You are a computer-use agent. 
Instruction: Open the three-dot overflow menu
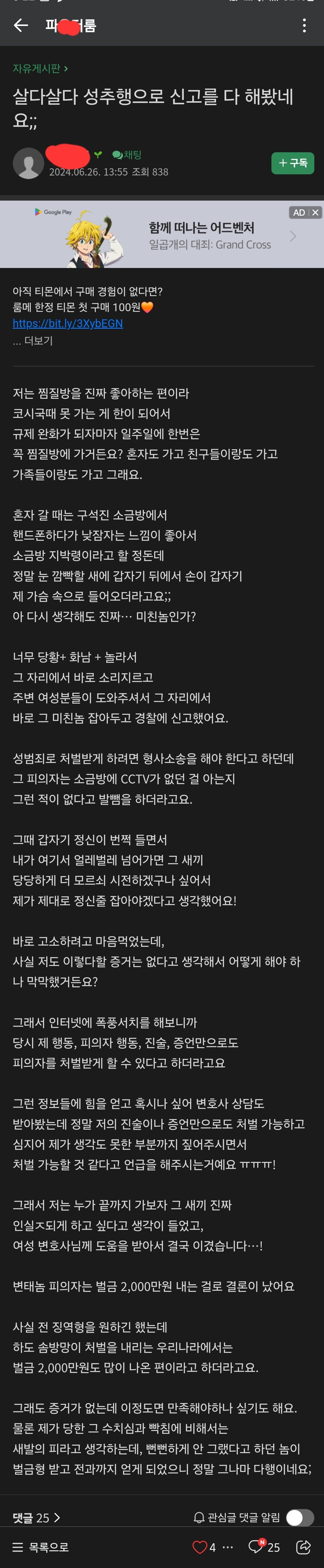304,25
